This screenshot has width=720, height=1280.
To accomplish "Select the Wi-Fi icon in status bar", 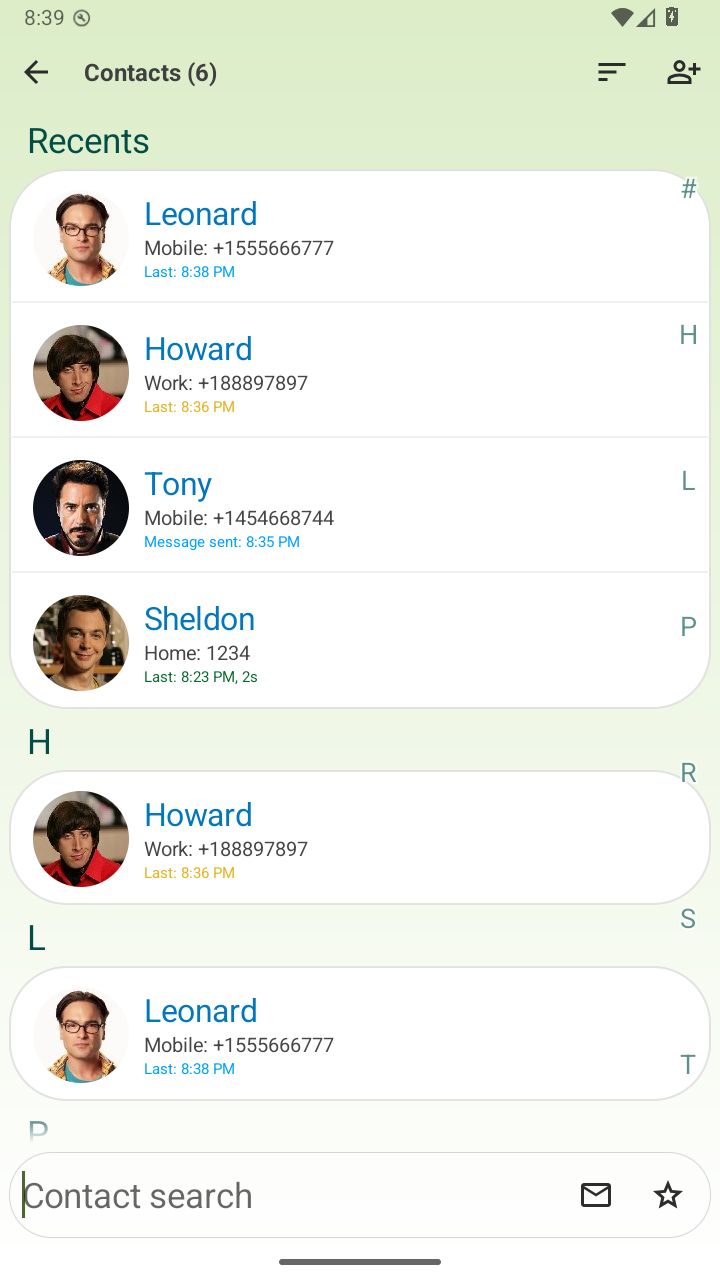I will pos(621,17).
